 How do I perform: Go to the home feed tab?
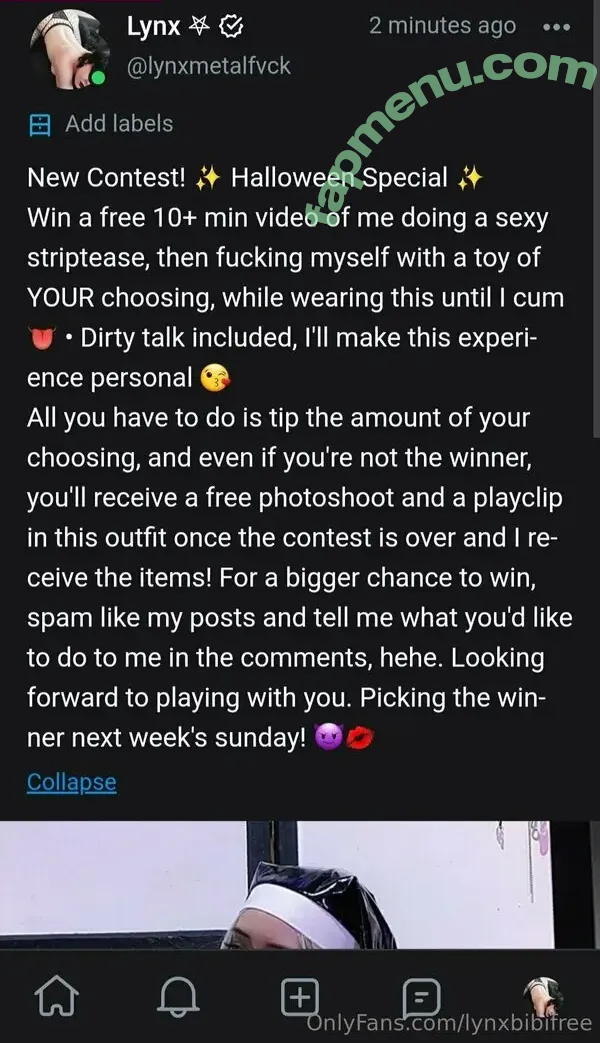(57, 996)
